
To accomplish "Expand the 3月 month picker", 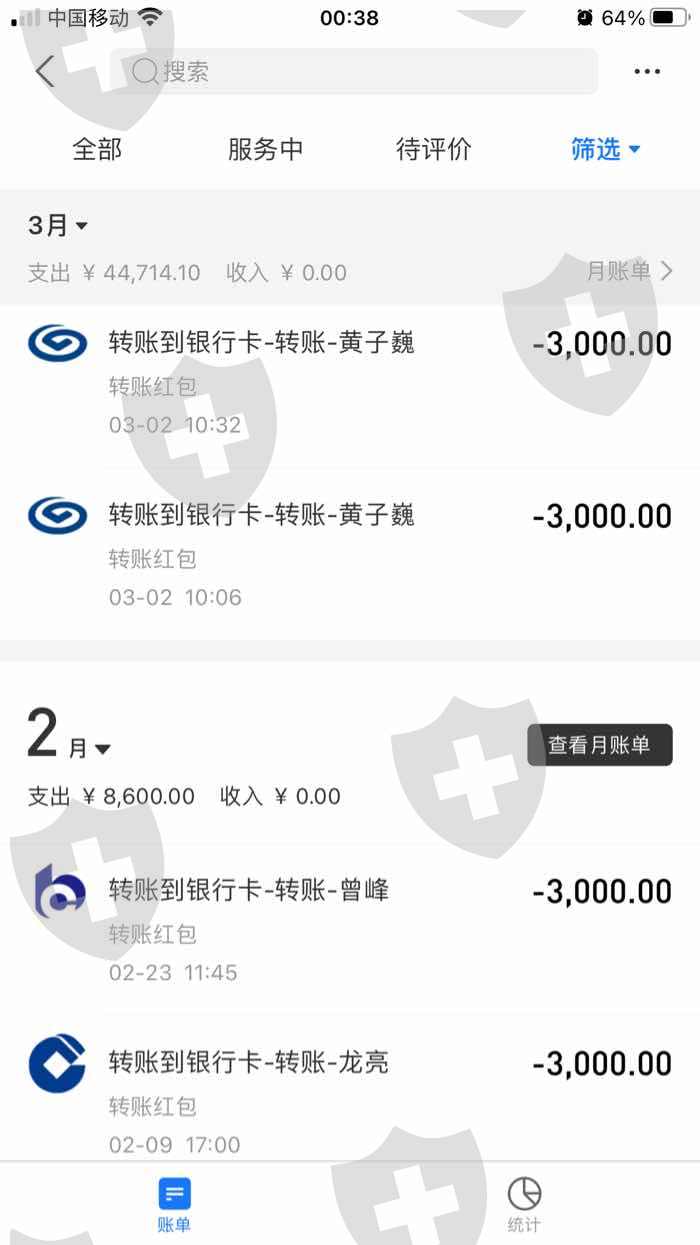I will click(58, 226).
